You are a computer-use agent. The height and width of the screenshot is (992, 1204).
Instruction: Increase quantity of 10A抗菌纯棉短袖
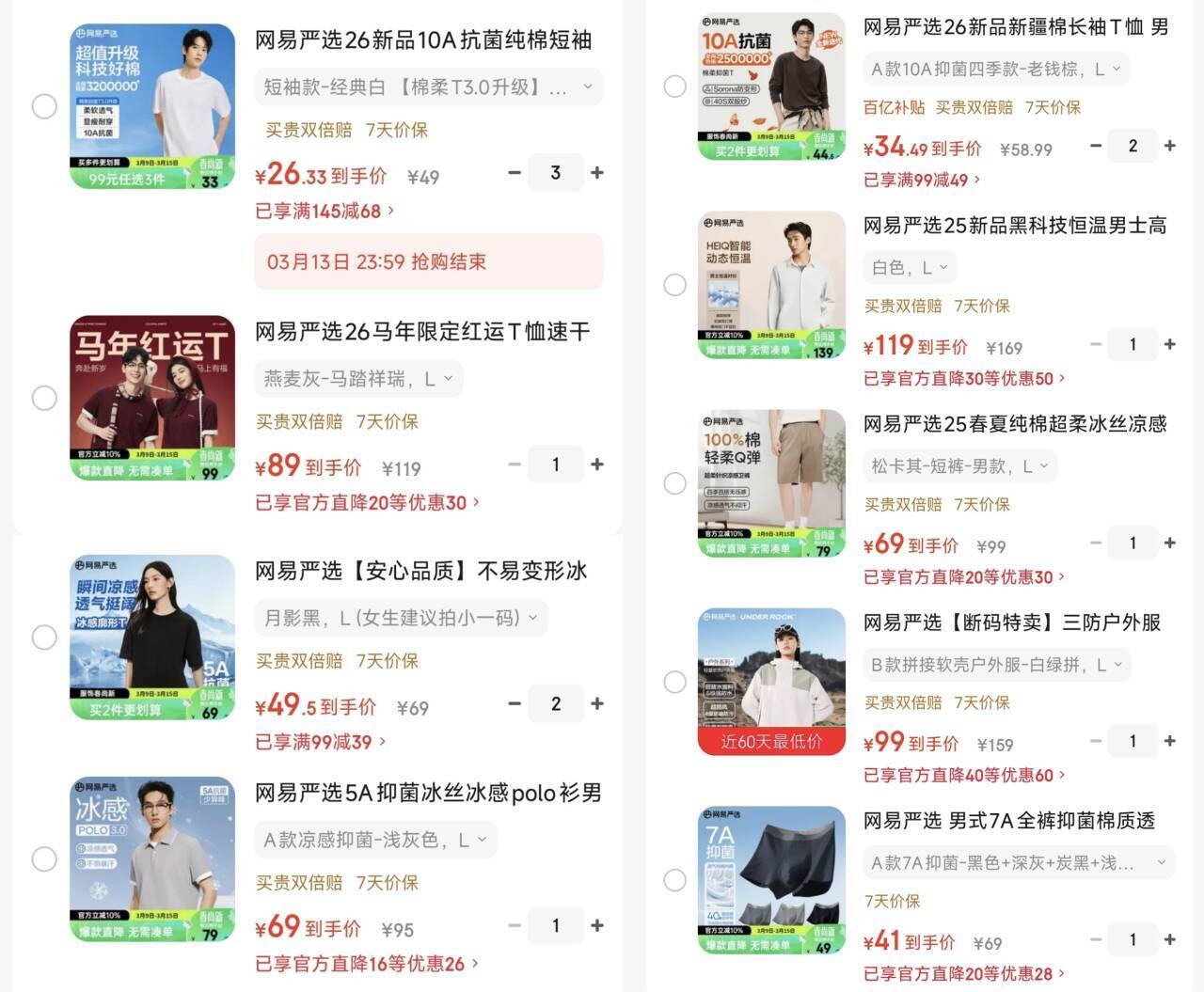point(596,173)
